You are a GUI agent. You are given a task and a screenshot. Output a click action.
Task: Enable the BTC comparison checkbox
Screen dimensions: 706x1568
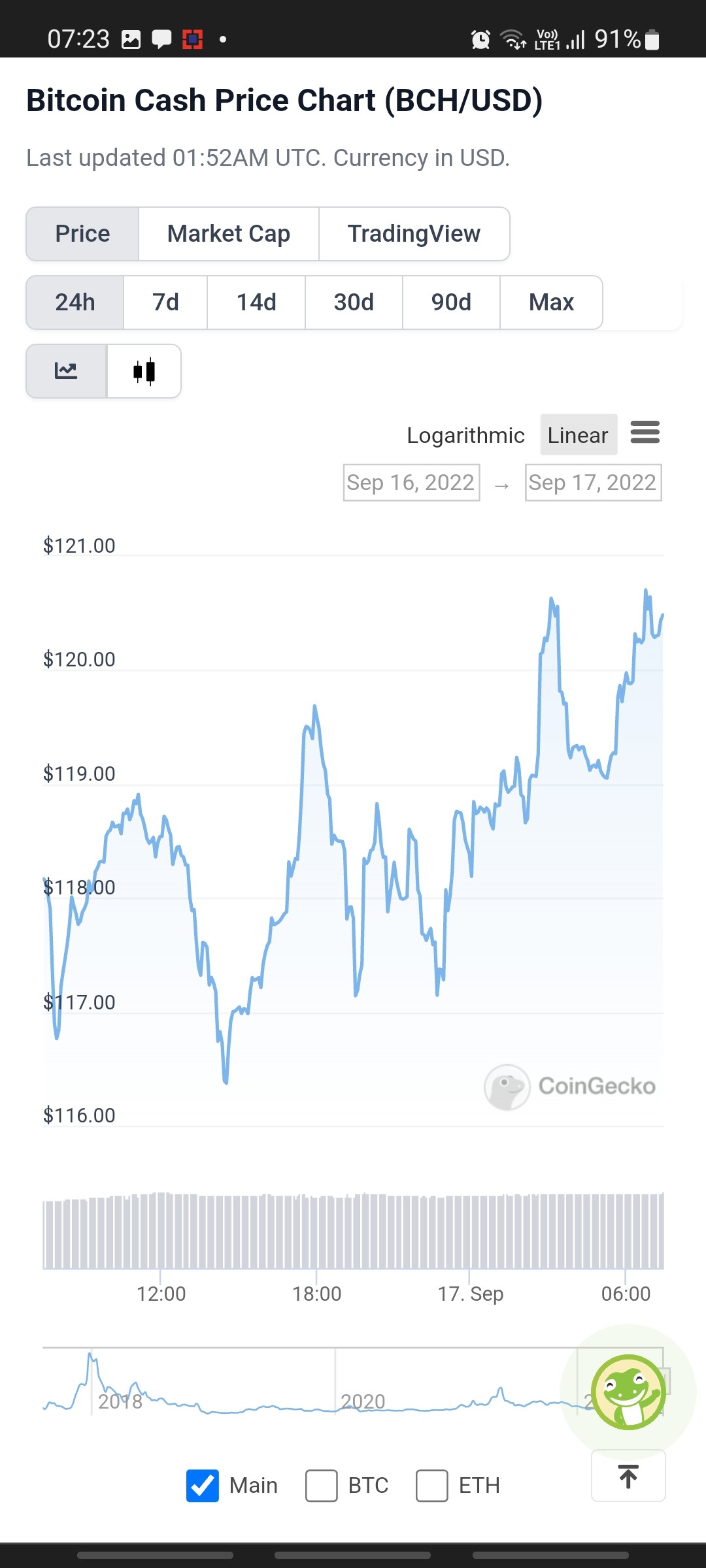[322, 1486]
